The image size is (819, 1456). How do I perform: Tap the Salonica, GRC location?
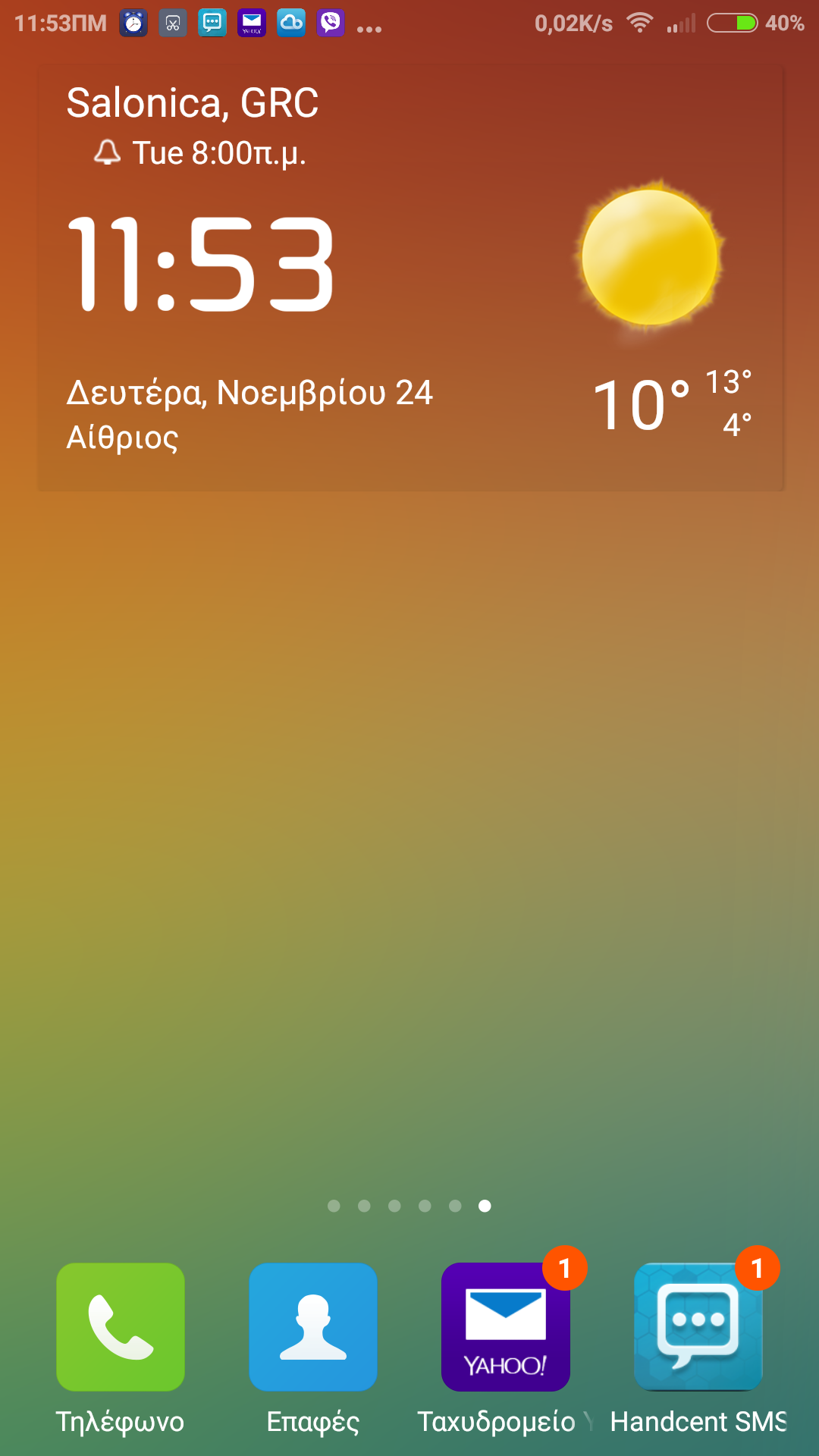pos(193,103)
